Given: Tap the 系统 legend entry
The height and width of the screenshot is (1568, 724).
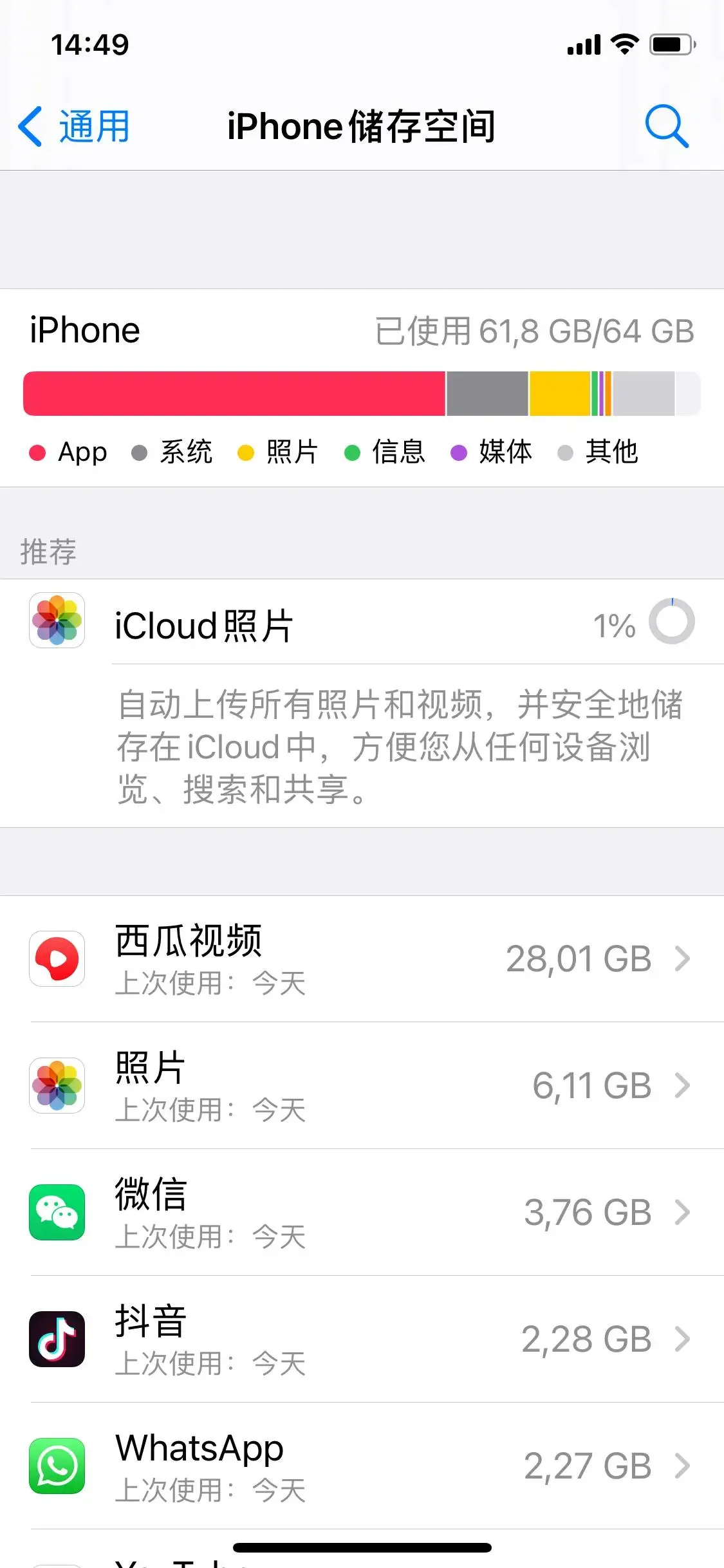Looking at the screenshot, I should click(x=187, y=453).
